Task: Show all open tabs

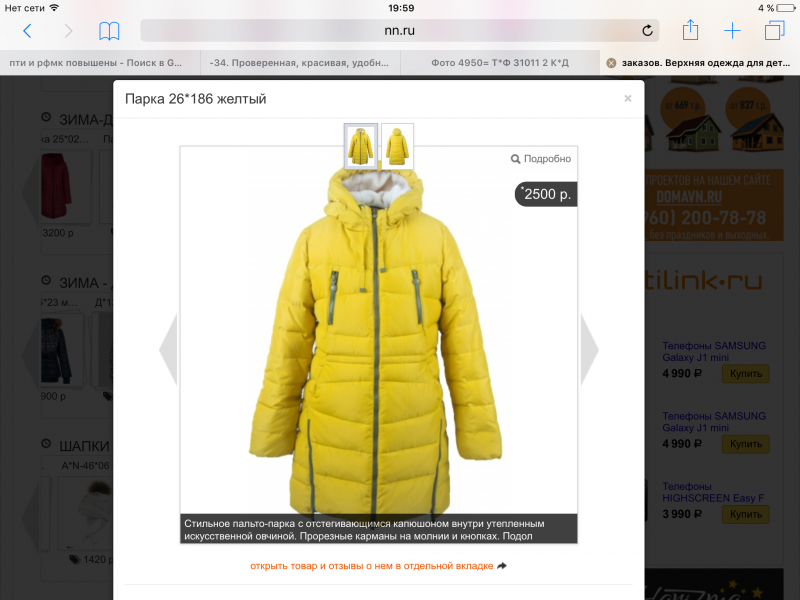Action: click(773, 31)
